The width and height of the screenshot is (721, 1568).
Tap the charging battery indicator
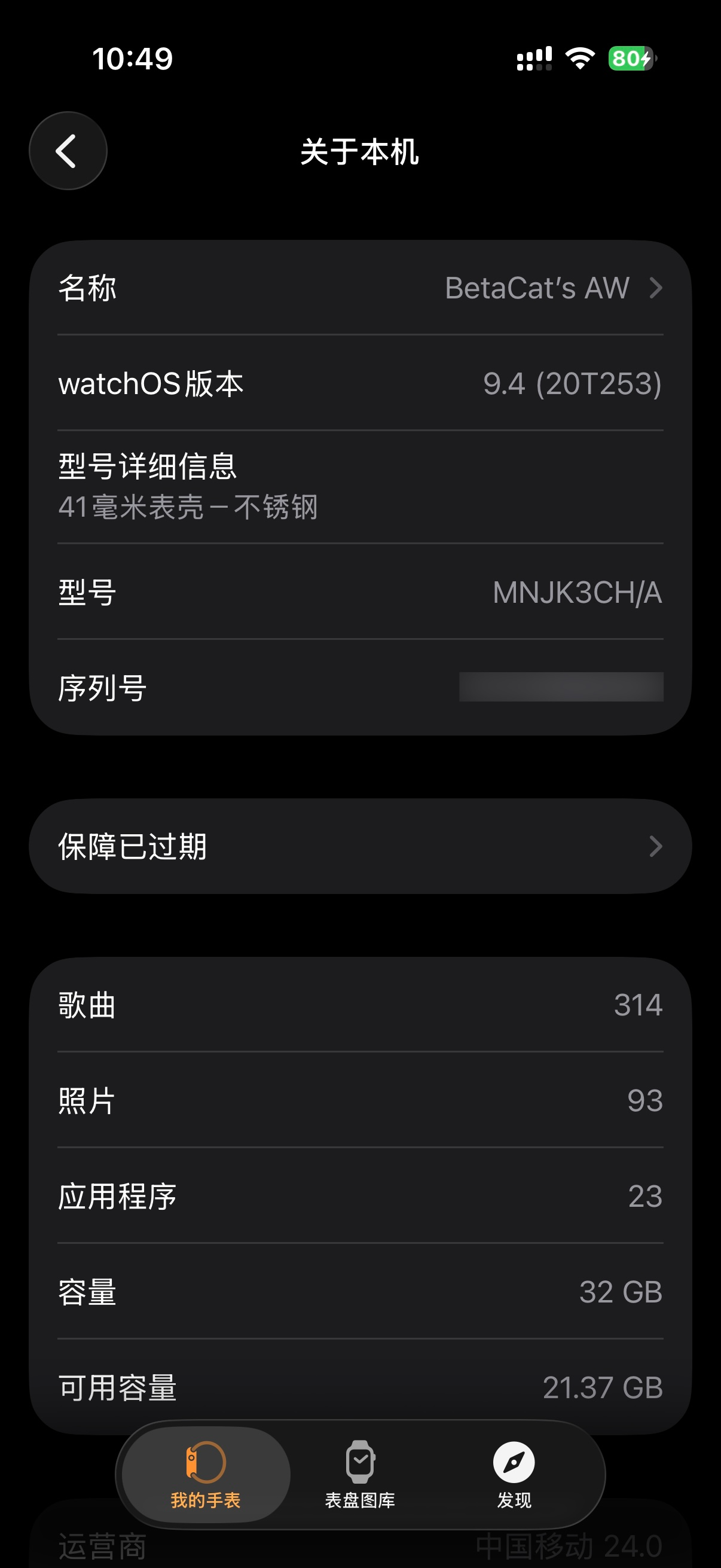click(x=630, y=59)
